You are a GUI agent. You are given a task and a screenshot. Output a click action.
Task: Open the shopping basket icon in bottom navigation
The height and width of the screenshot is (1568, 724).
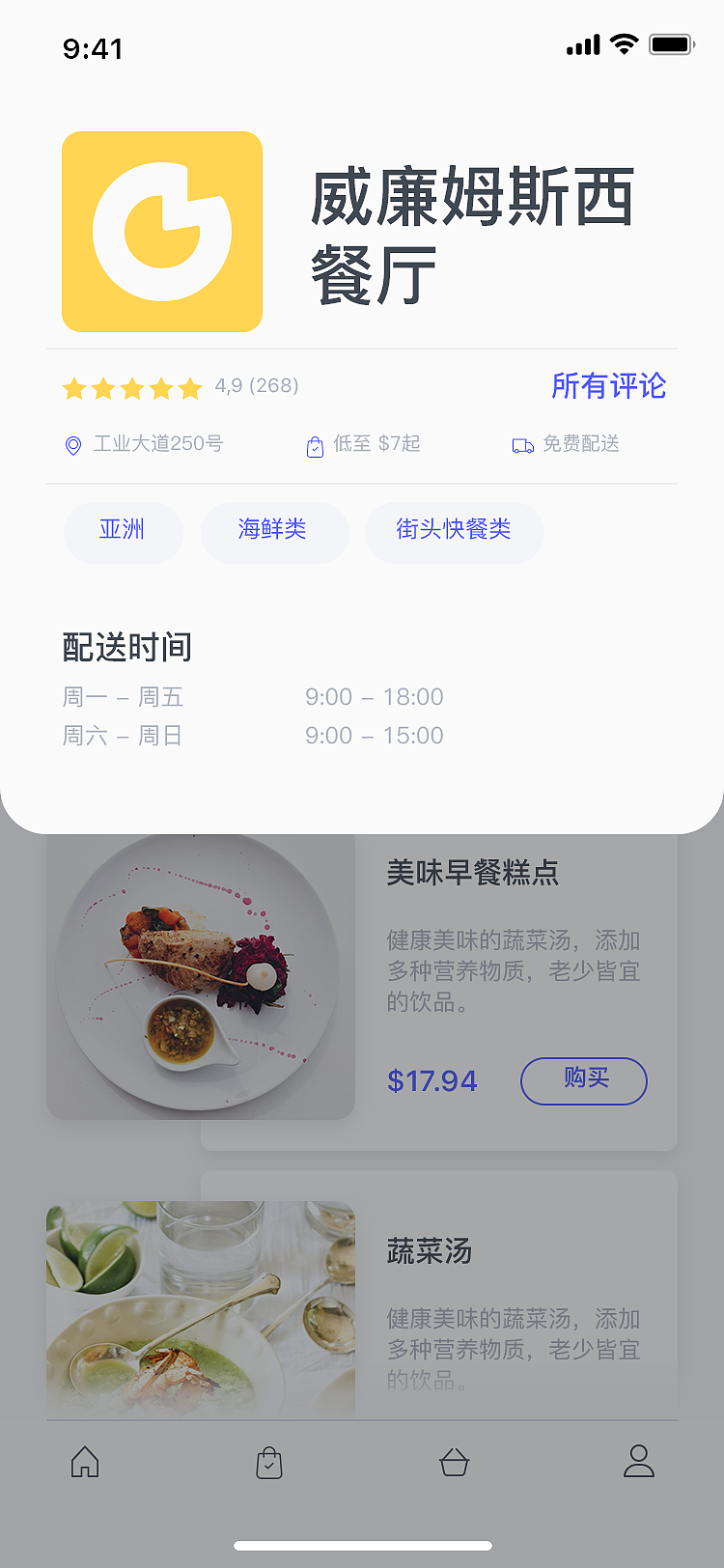pos(455,1462)
